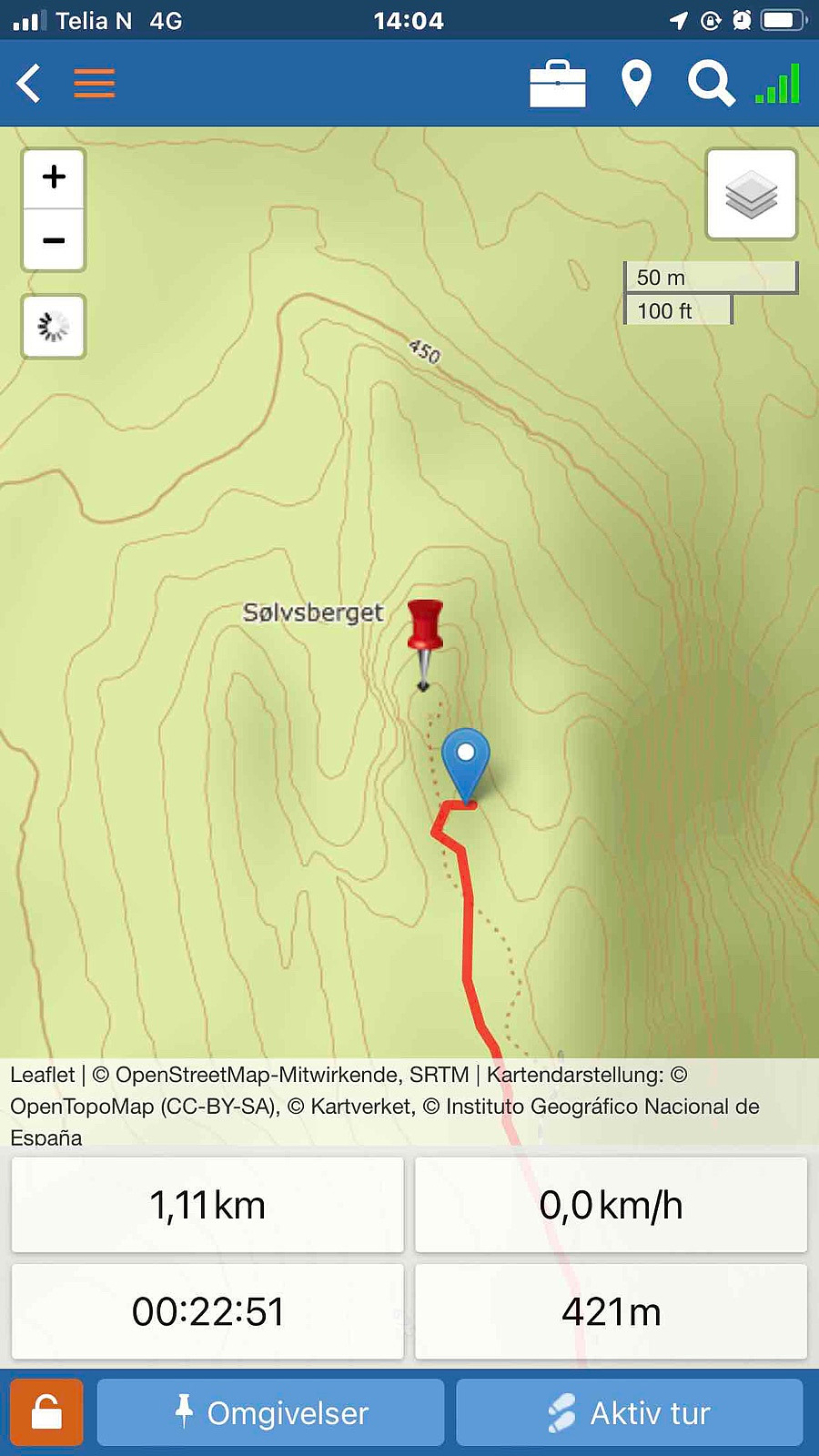Tap the red pushpin at Sølvsberget
This screenshot has height=1456, width=819.
coord(424,644)
